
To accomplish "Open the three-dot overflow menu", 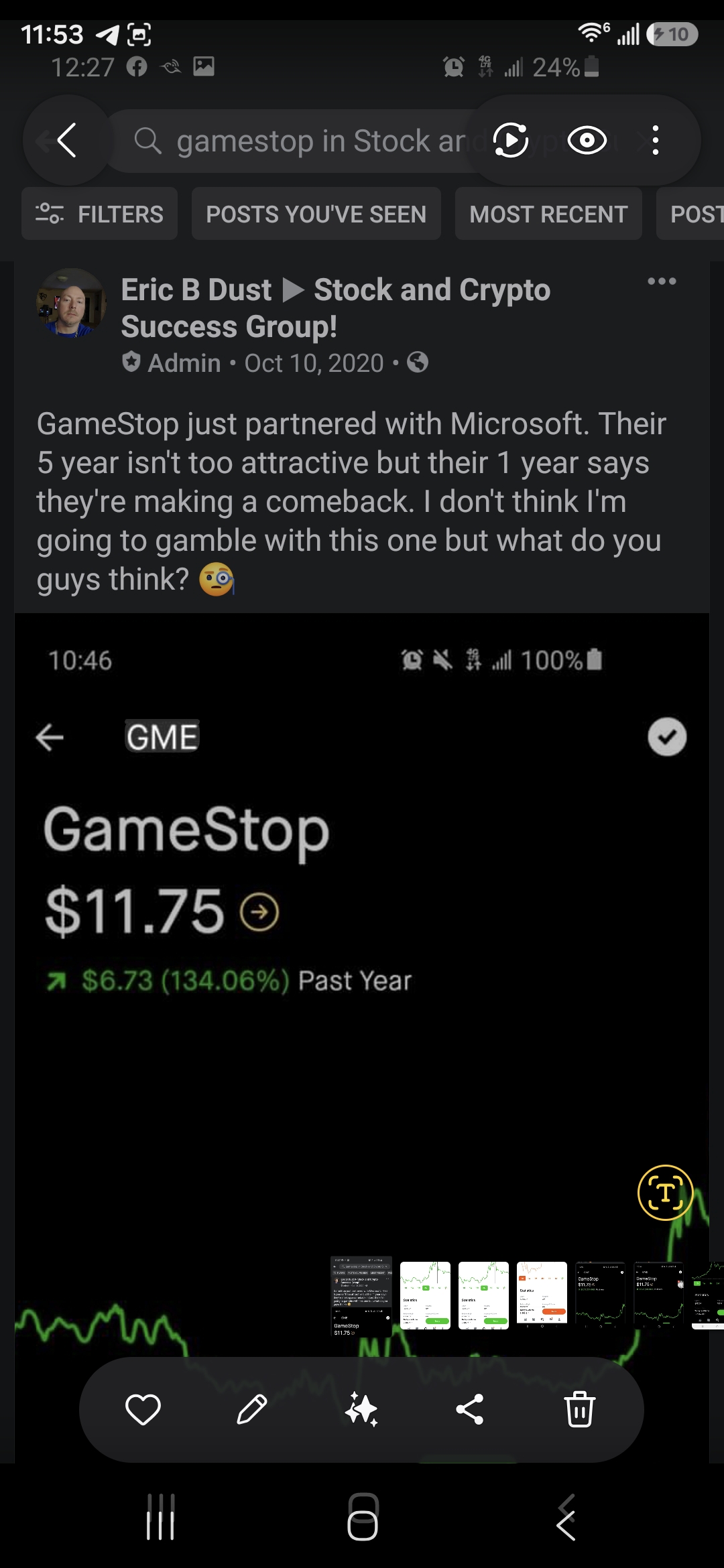I will pyautogui.click(x=656, y=141).
